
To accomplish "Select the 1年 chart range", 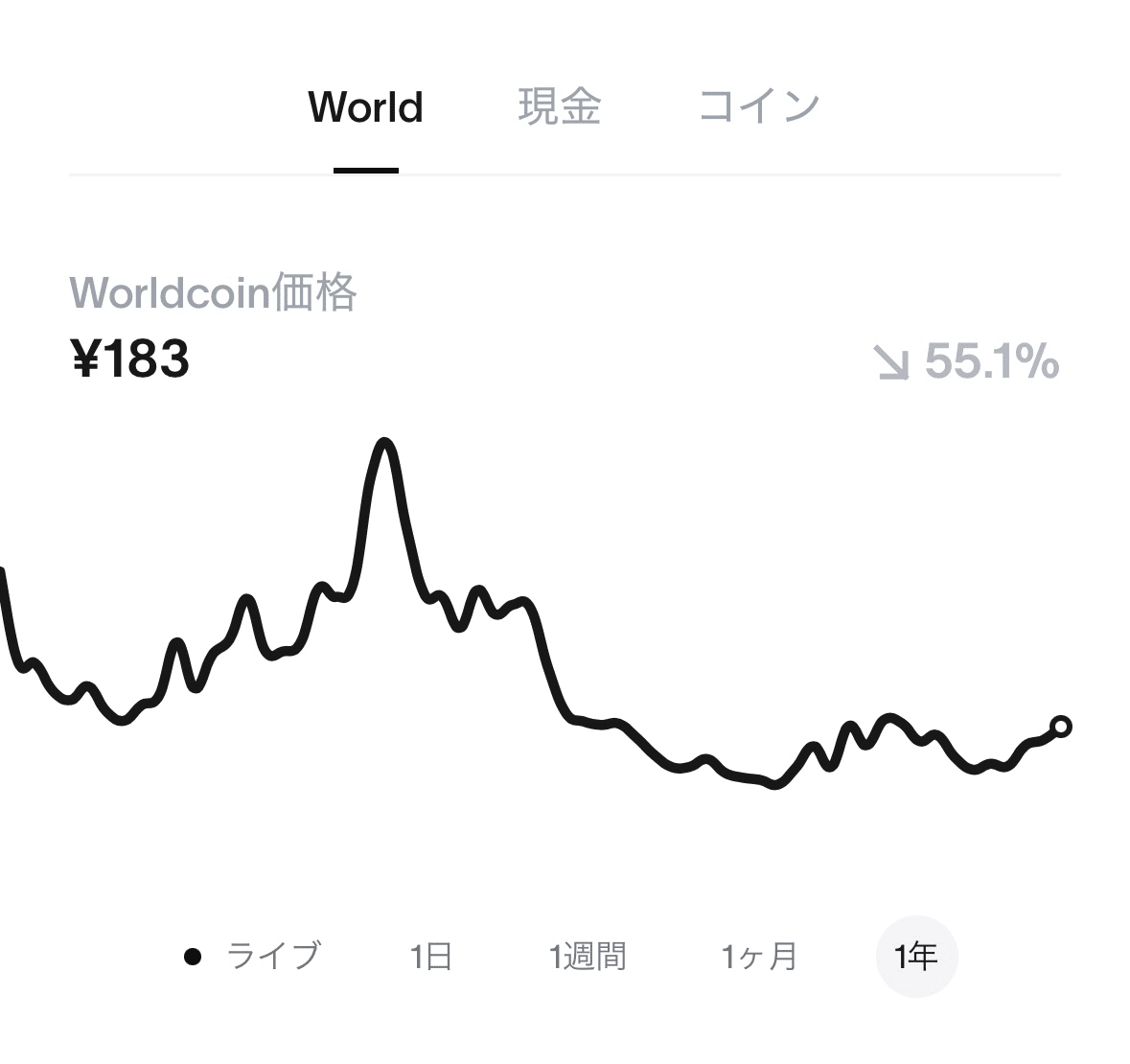I will coord(916,956).
